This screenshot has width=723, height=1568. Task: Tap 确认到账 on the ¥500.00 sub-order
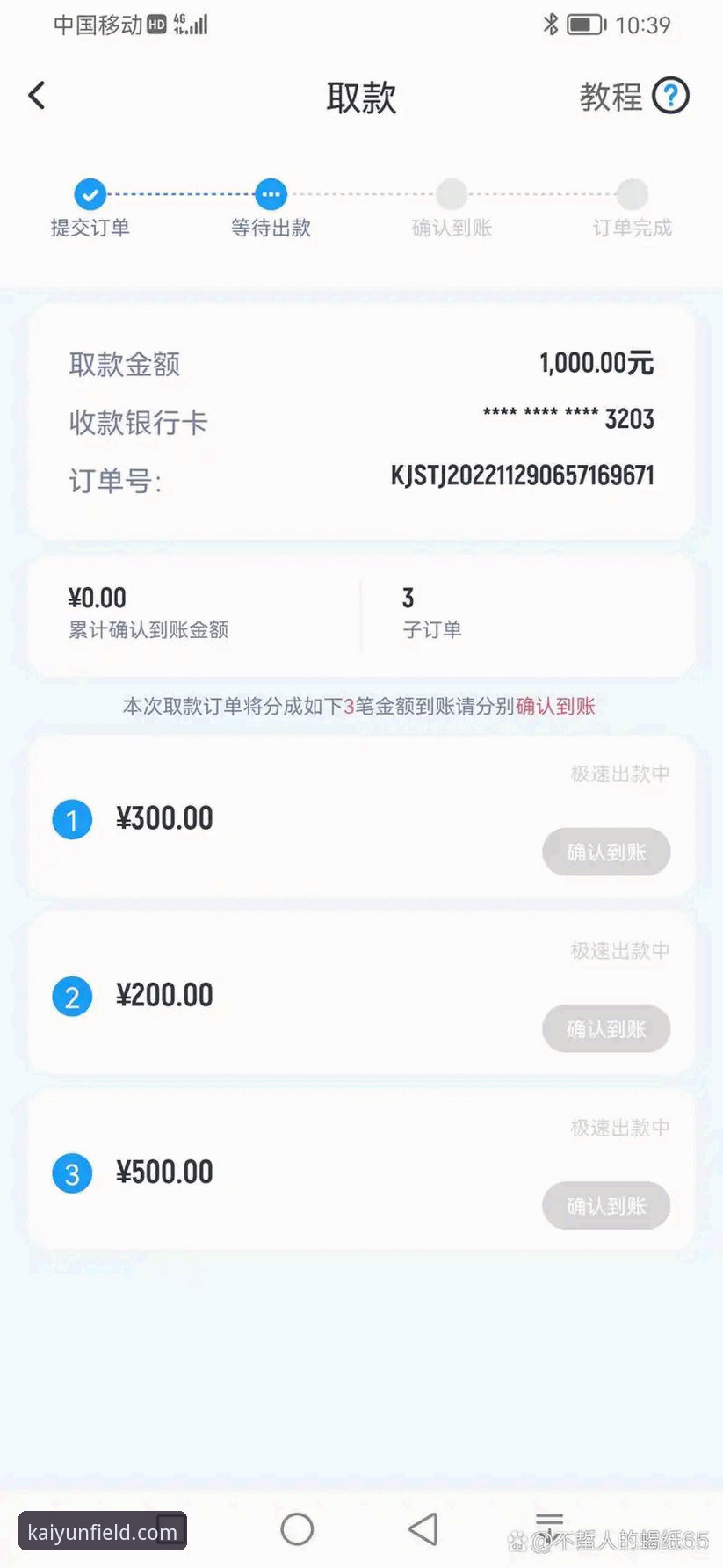pyautogui.click(x=606, y=1205)
